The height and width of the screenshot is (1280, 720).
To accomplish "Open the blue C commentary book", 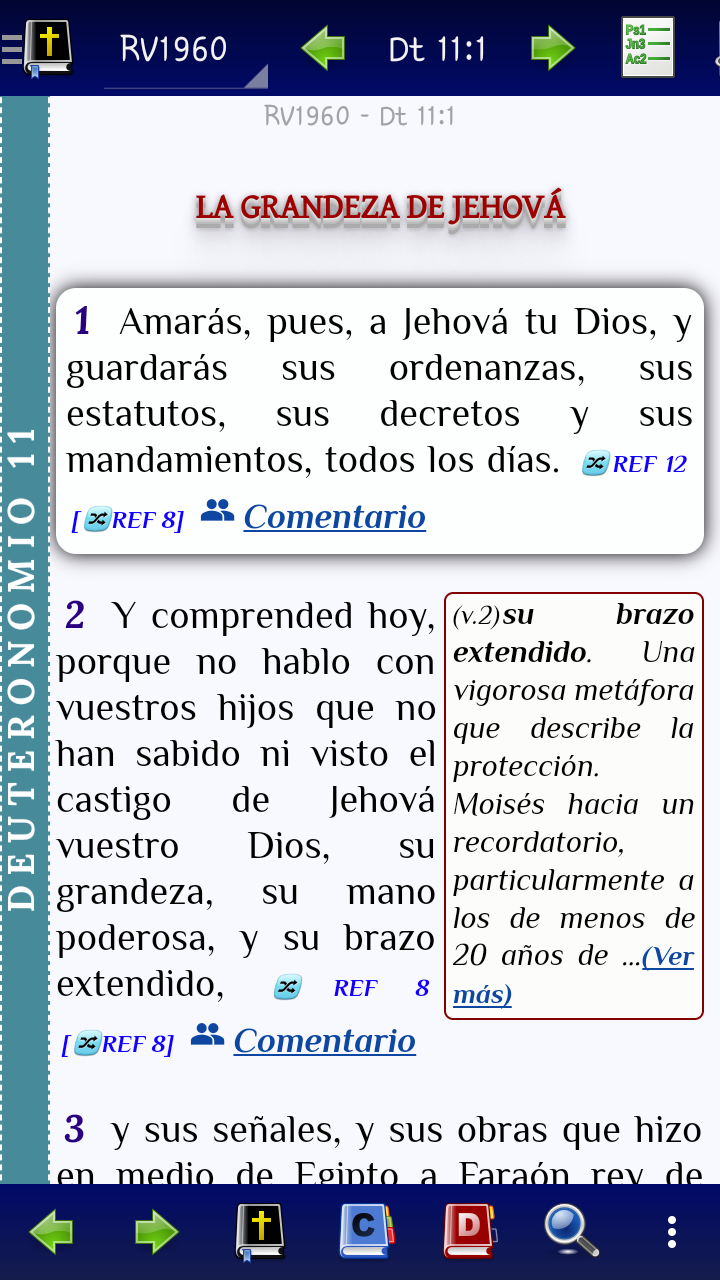I will coord(366,1231).
